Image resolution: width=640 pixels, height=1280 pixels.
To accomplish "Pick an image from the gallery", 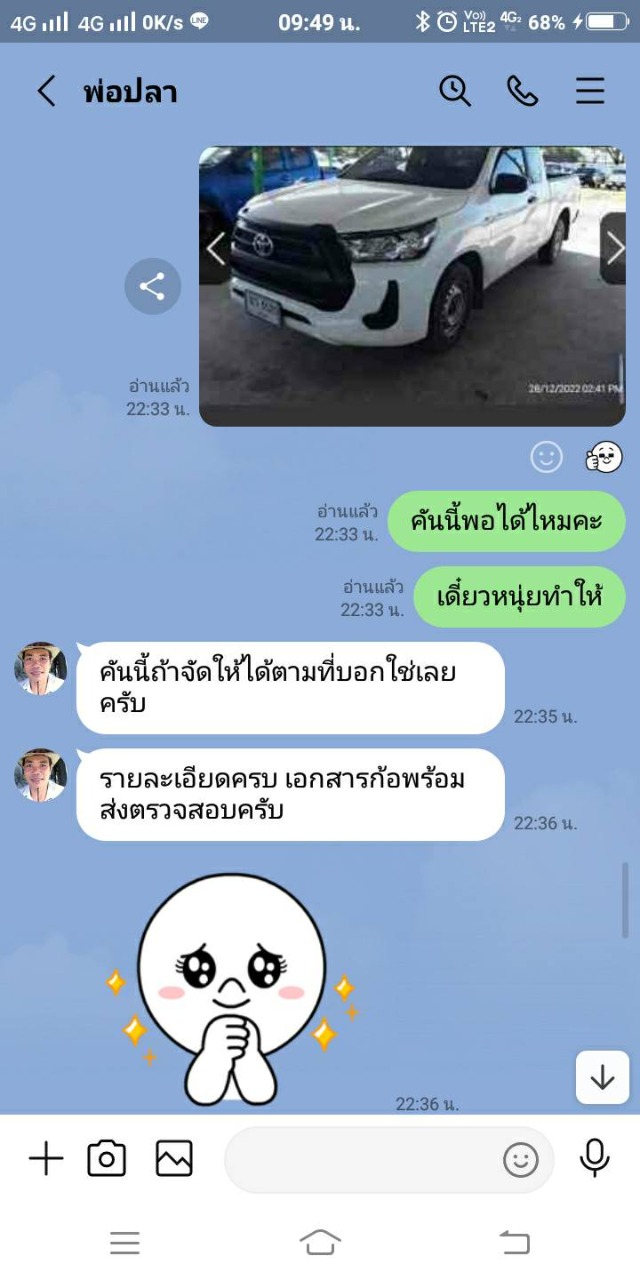I will [174, 1159].
